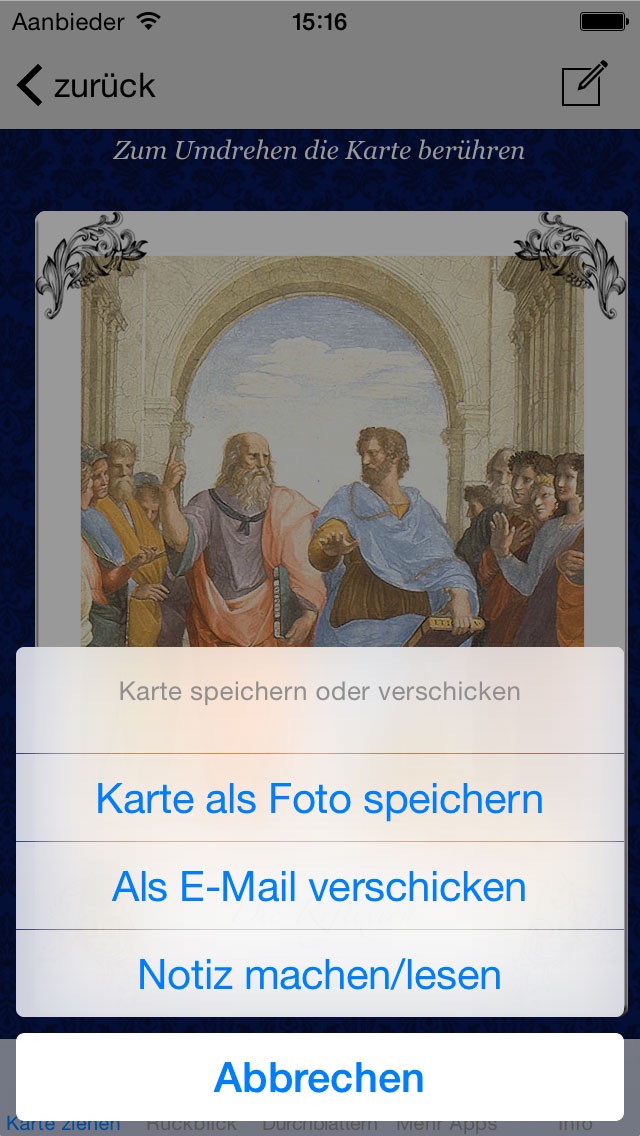Image resolution: width=640 pixels, height=1136 pixels.
Task: Dismiss the sheet with Abbrechen
Action: point(320,1078)
